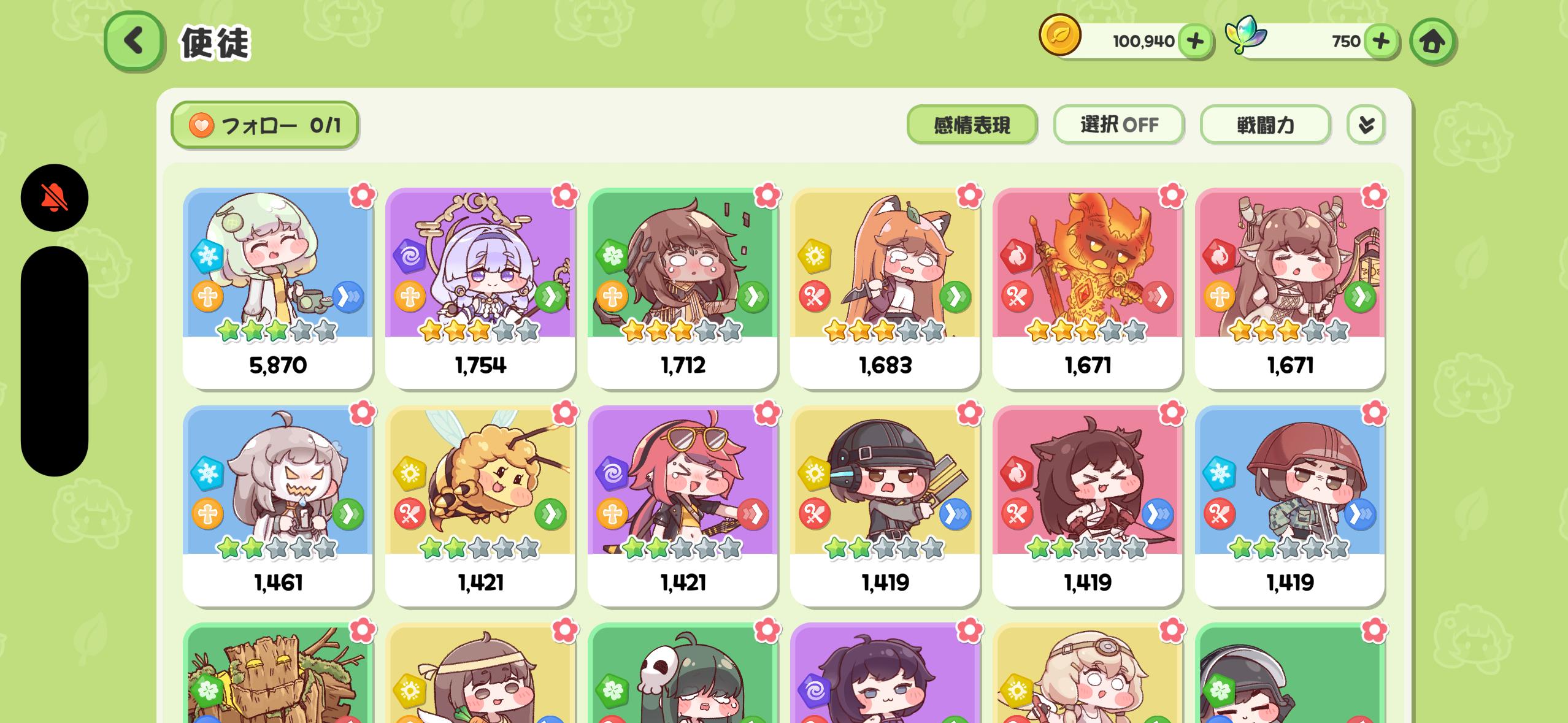Select the character with 1,754 power

[x=480, y=288]
